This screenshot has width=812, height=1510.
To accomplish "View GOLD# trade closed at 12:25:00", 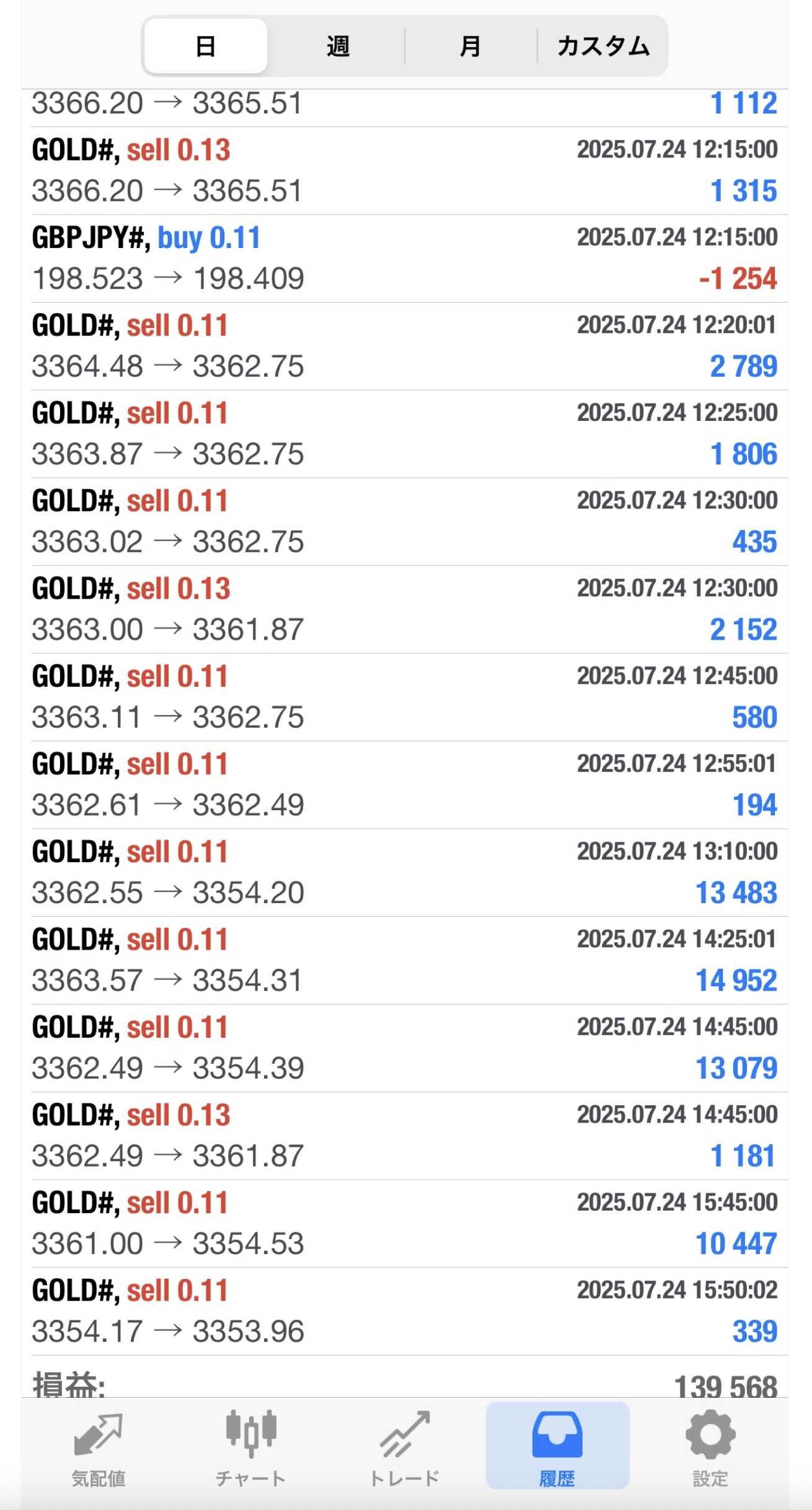I will (x=404, y=434).
